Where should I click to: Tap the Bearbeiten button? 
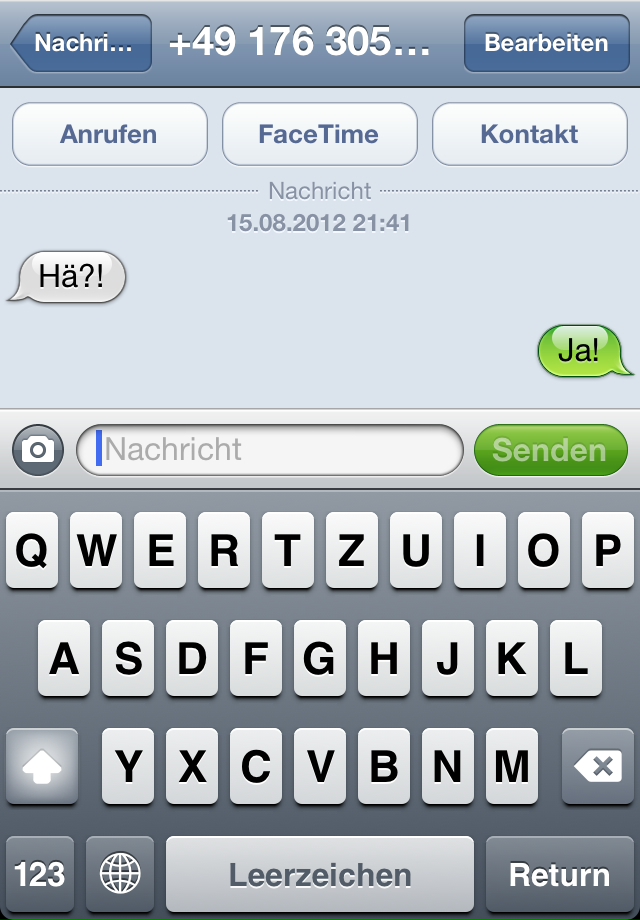546,44
